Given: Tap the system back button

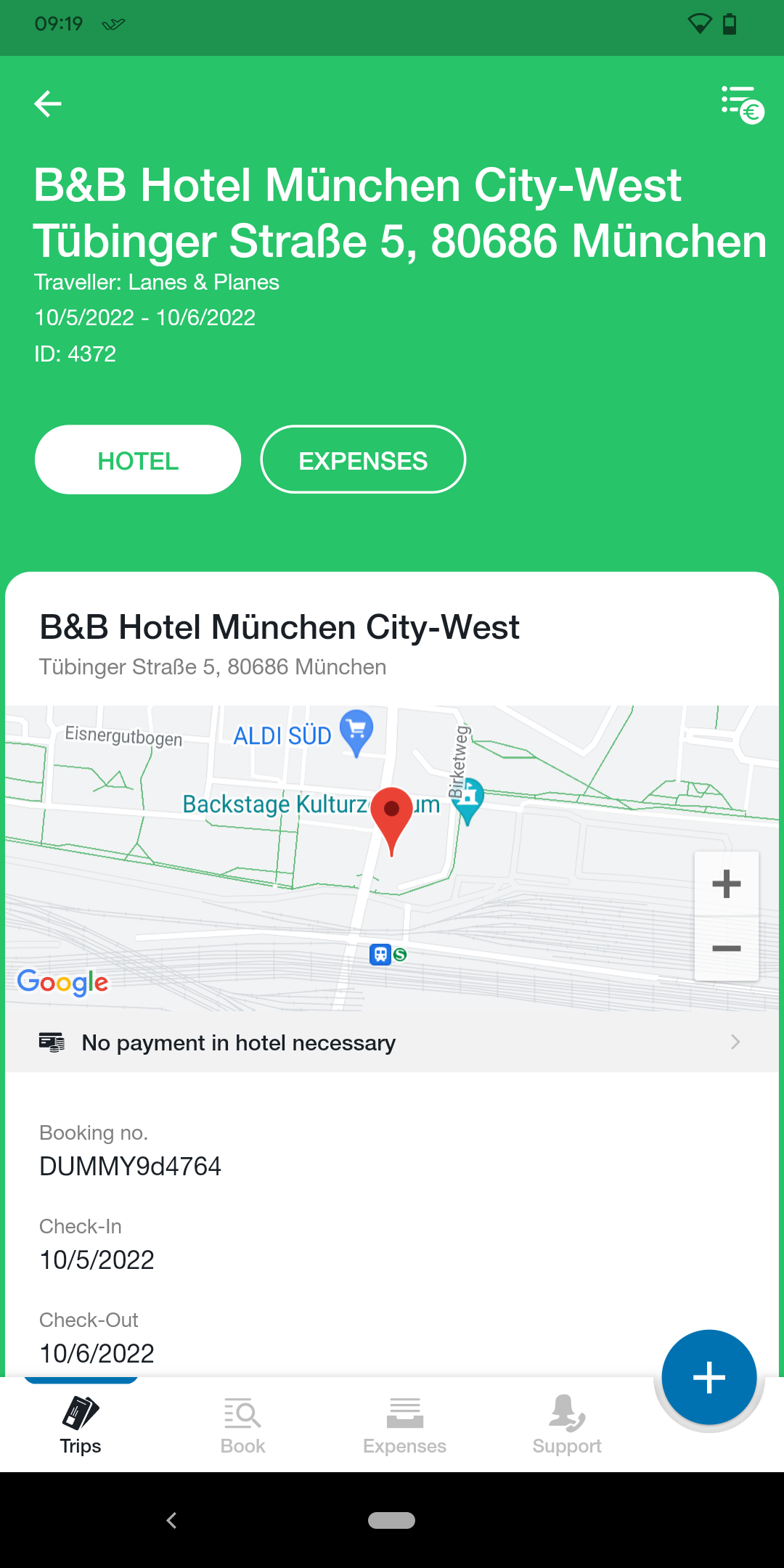Looking at the screenshot, I should 171,1520.
